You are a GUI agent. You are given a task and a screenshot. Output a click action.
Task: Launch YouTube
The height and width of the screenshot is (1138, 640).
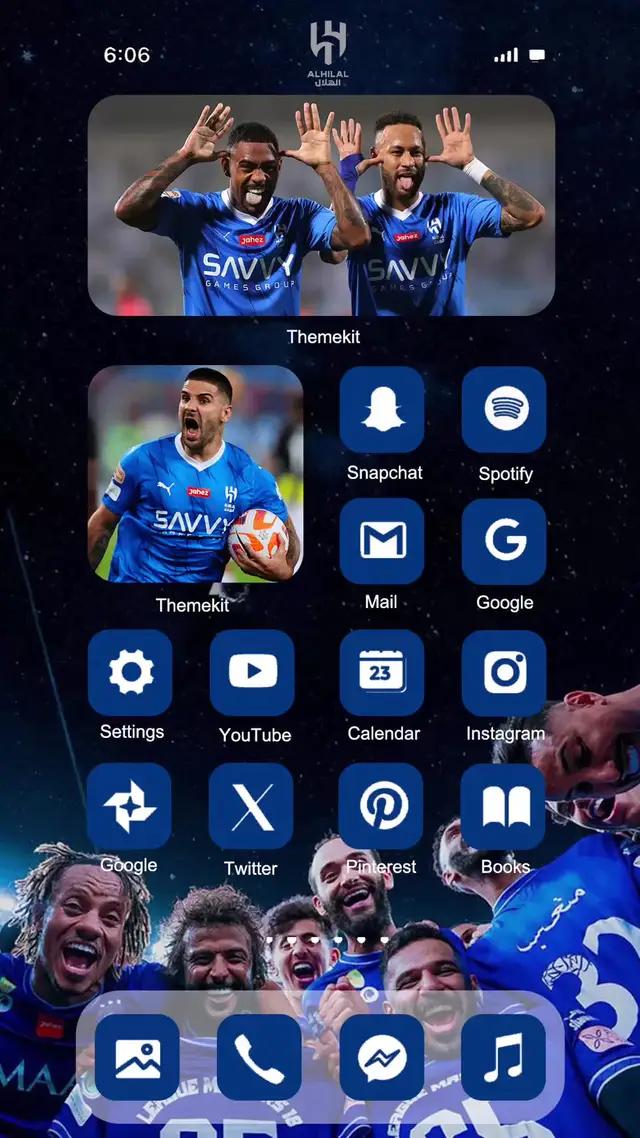pos(252,672)
